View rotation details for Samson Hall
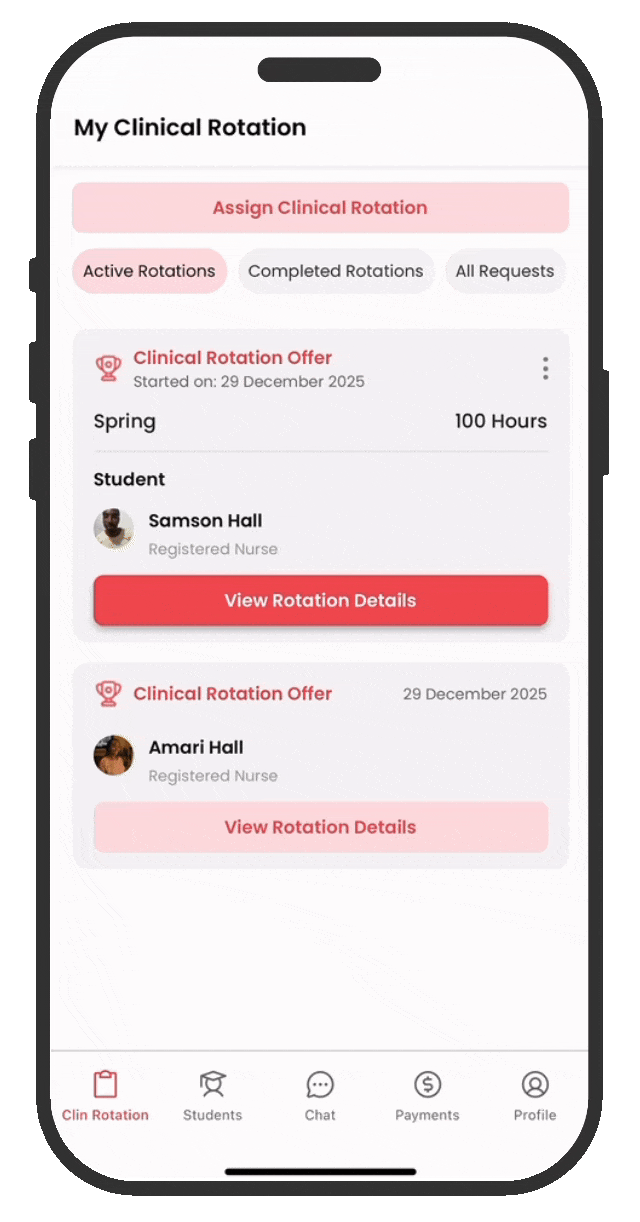The height and width of the screenshot is (1222, 640). [320, 600]
